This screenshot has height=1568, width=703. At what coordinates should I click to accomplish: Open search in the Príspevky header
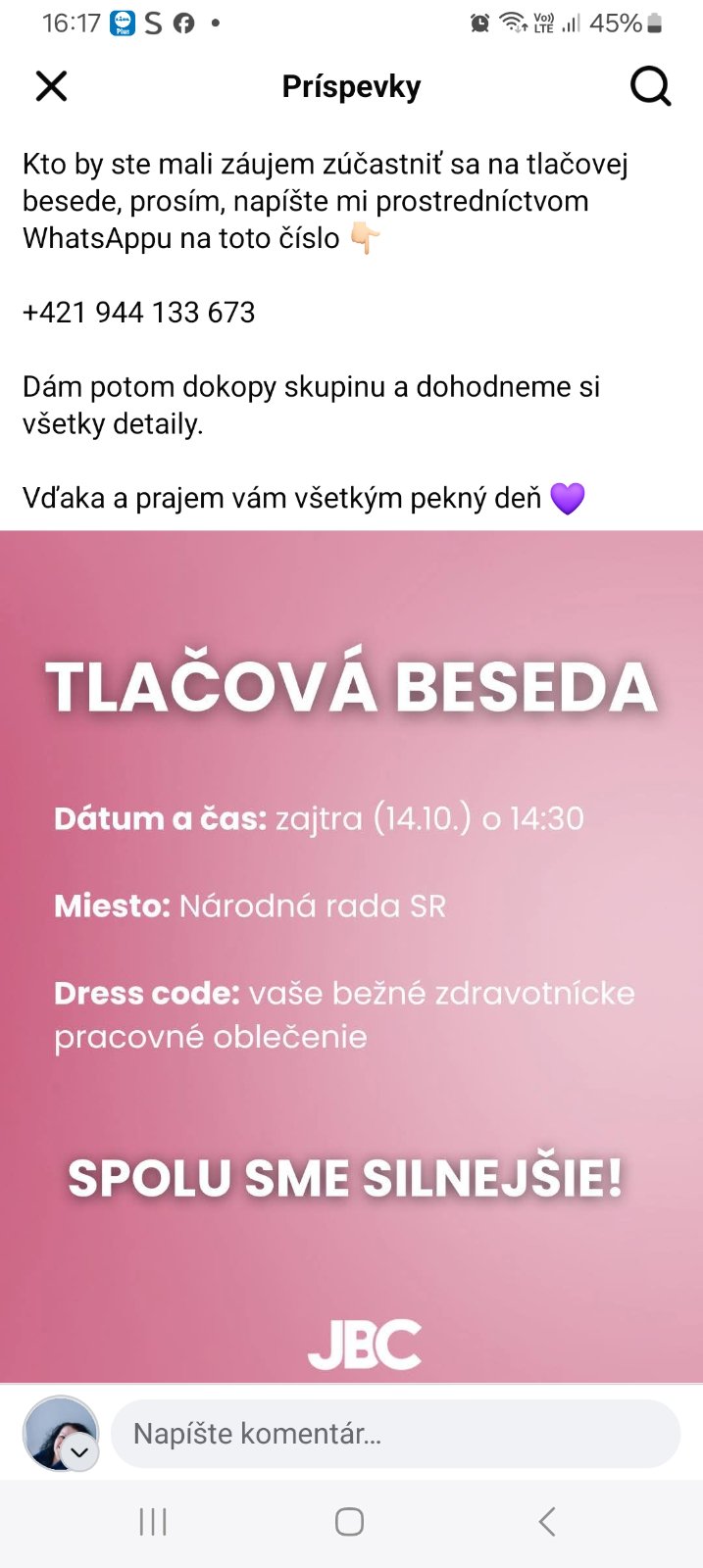point(650,86)
